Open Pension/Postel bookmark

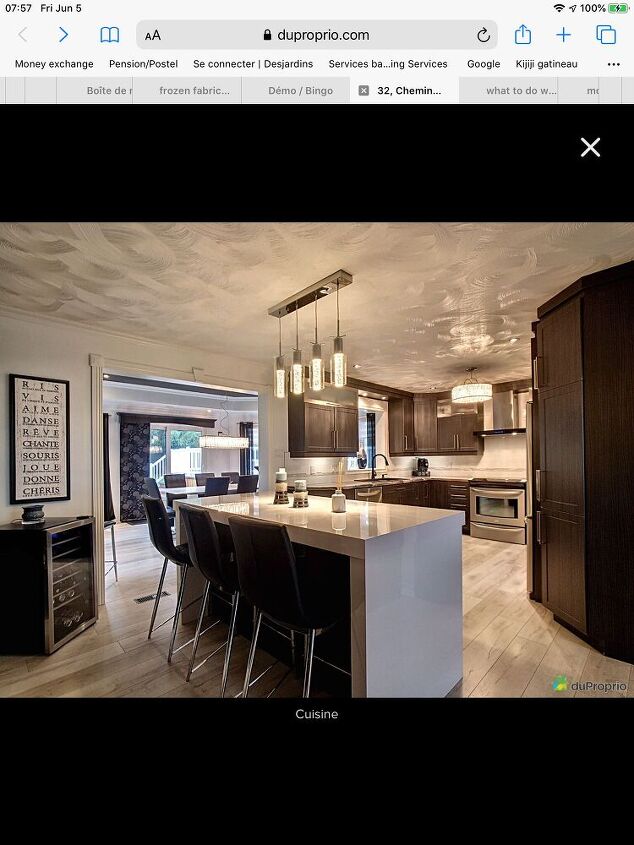tap(143, 64)
